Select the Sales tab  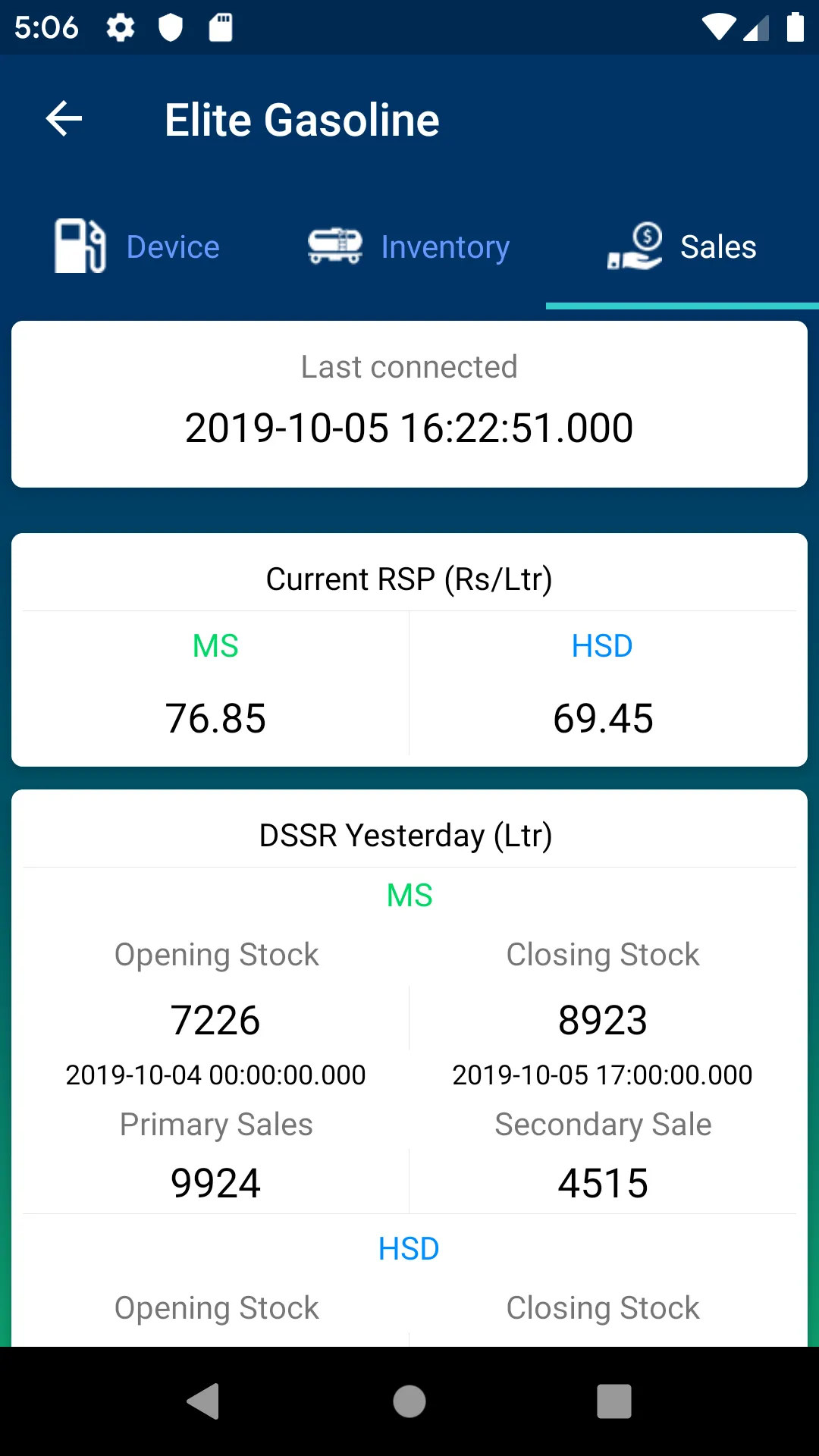click(682, 246)
